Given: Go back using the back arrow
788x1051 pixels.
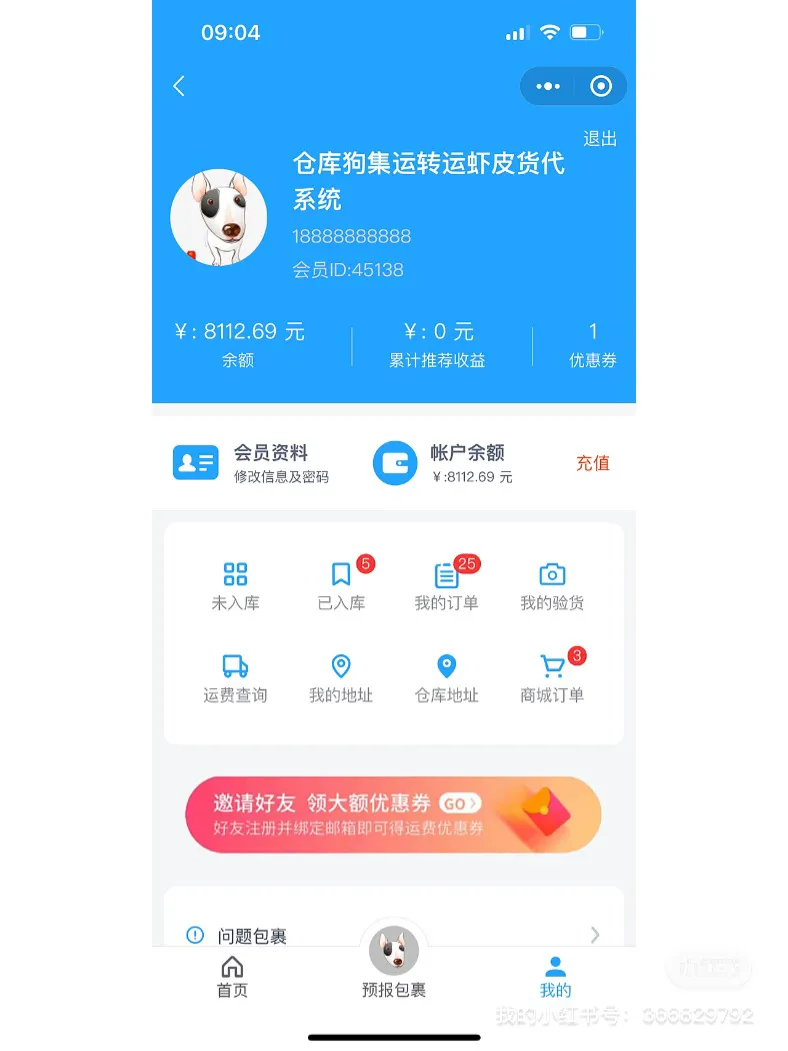Looking at the screenshot, I should 179,86.
